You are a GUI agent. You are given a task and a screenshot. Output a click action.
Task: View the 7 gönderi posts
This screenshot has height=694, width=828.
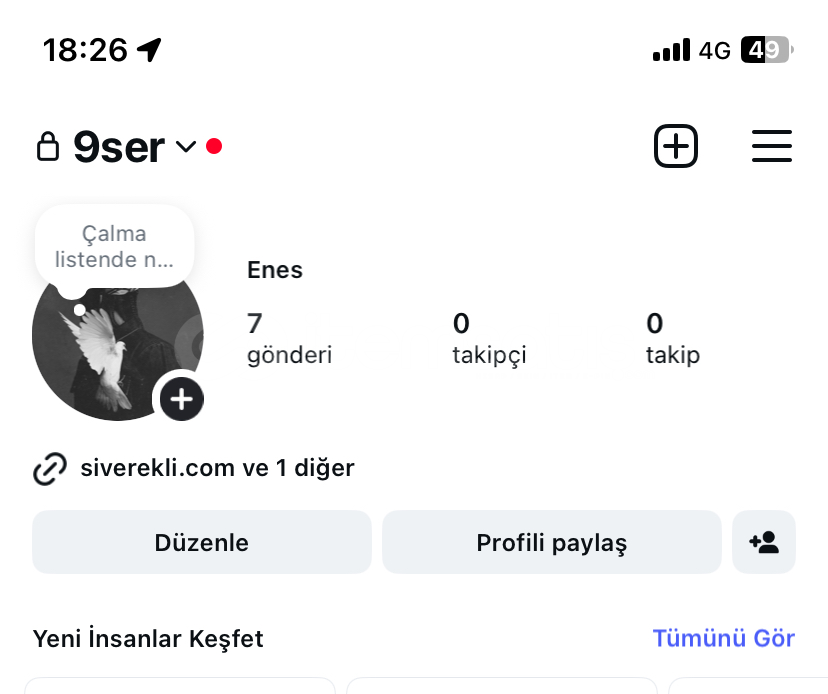tap(289, 338)
